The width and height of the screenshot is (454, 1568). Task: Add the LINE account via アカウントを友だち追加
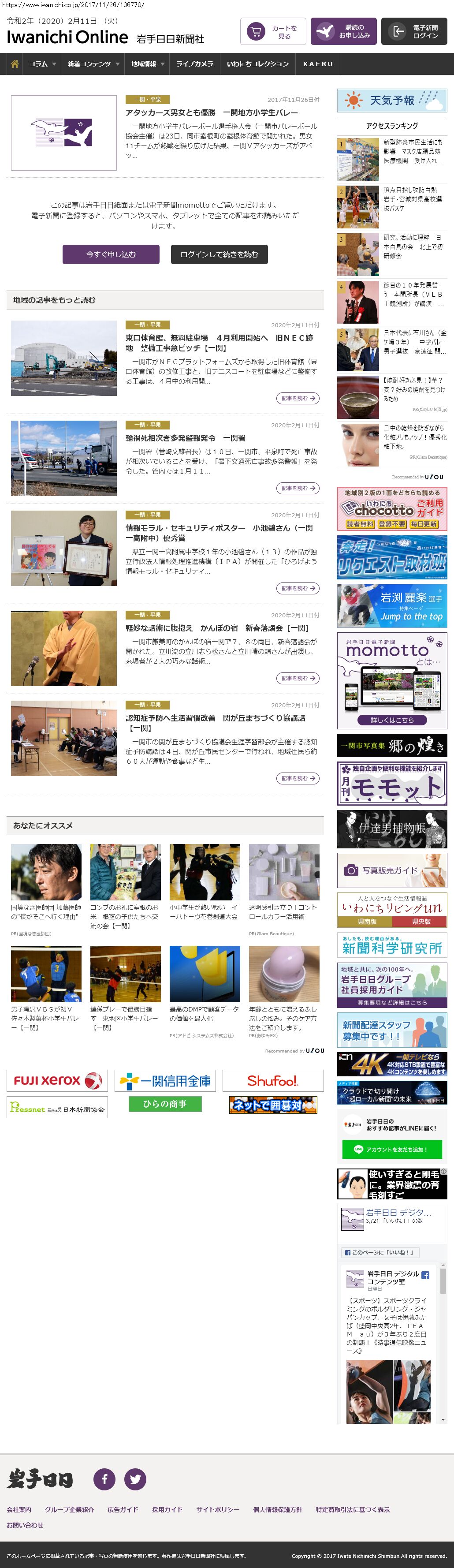[392, 1149]
